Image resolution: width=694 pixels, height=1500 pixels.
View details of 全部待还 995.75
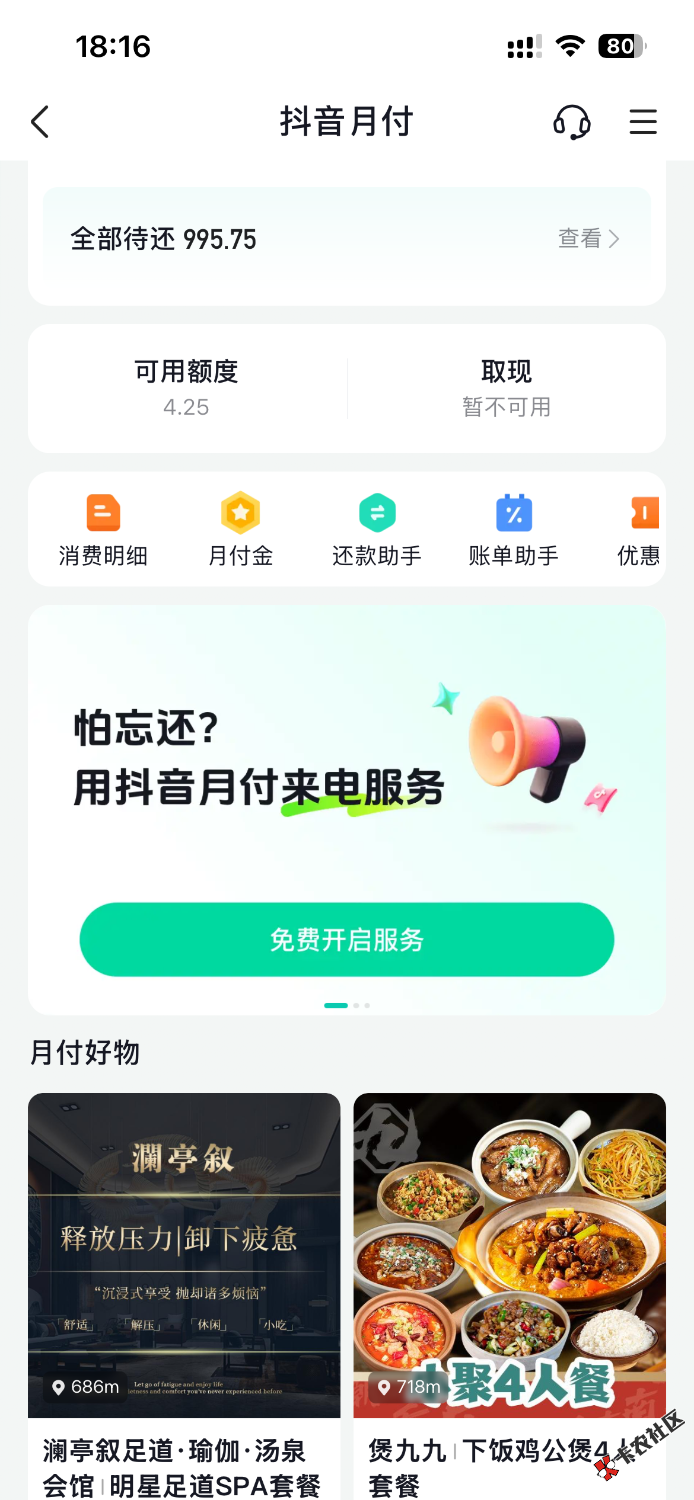[588, 239]
